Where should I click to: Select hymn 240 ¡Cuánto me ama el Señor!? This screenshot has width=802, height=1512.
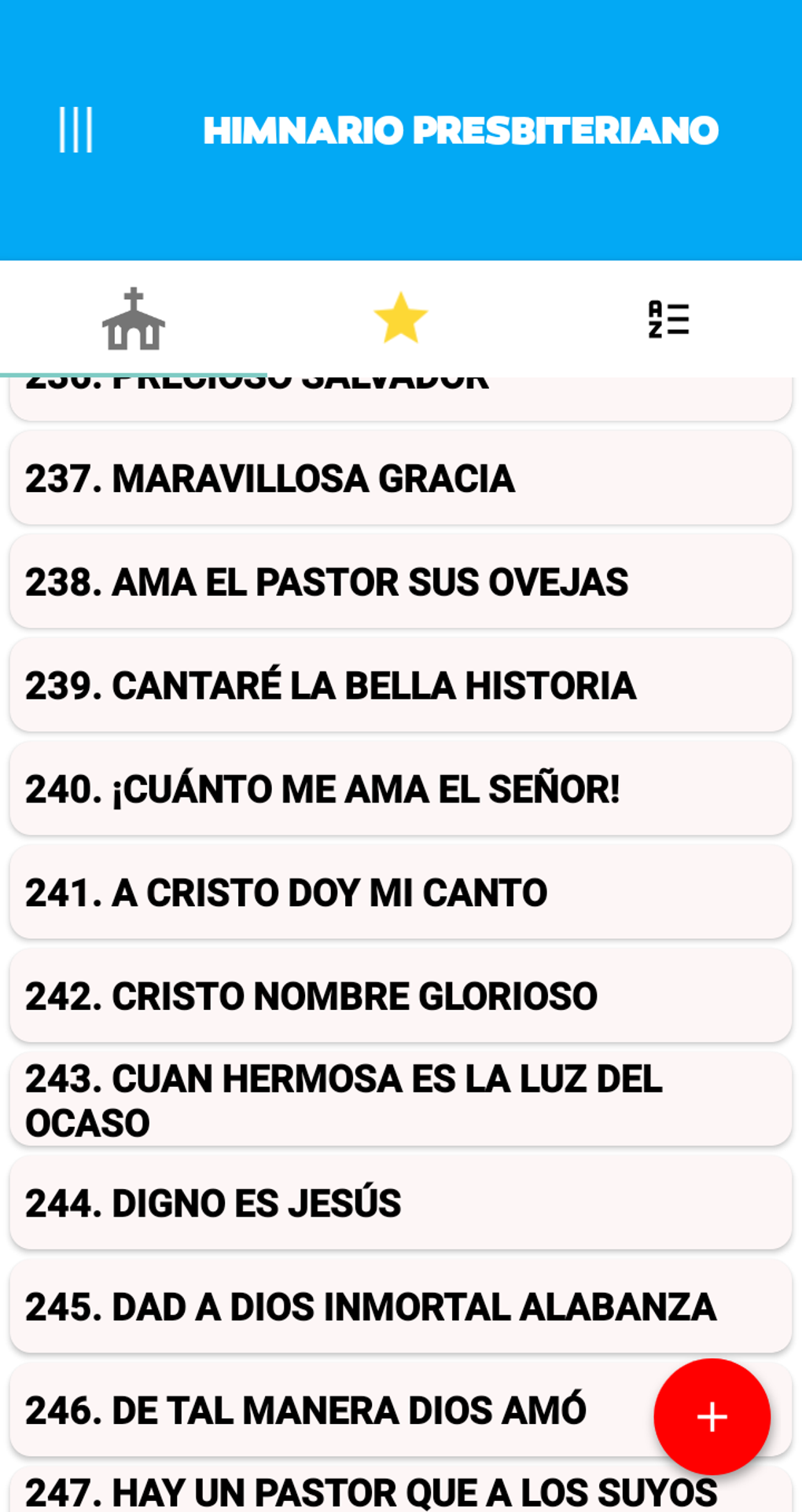[x=400, y=789]
